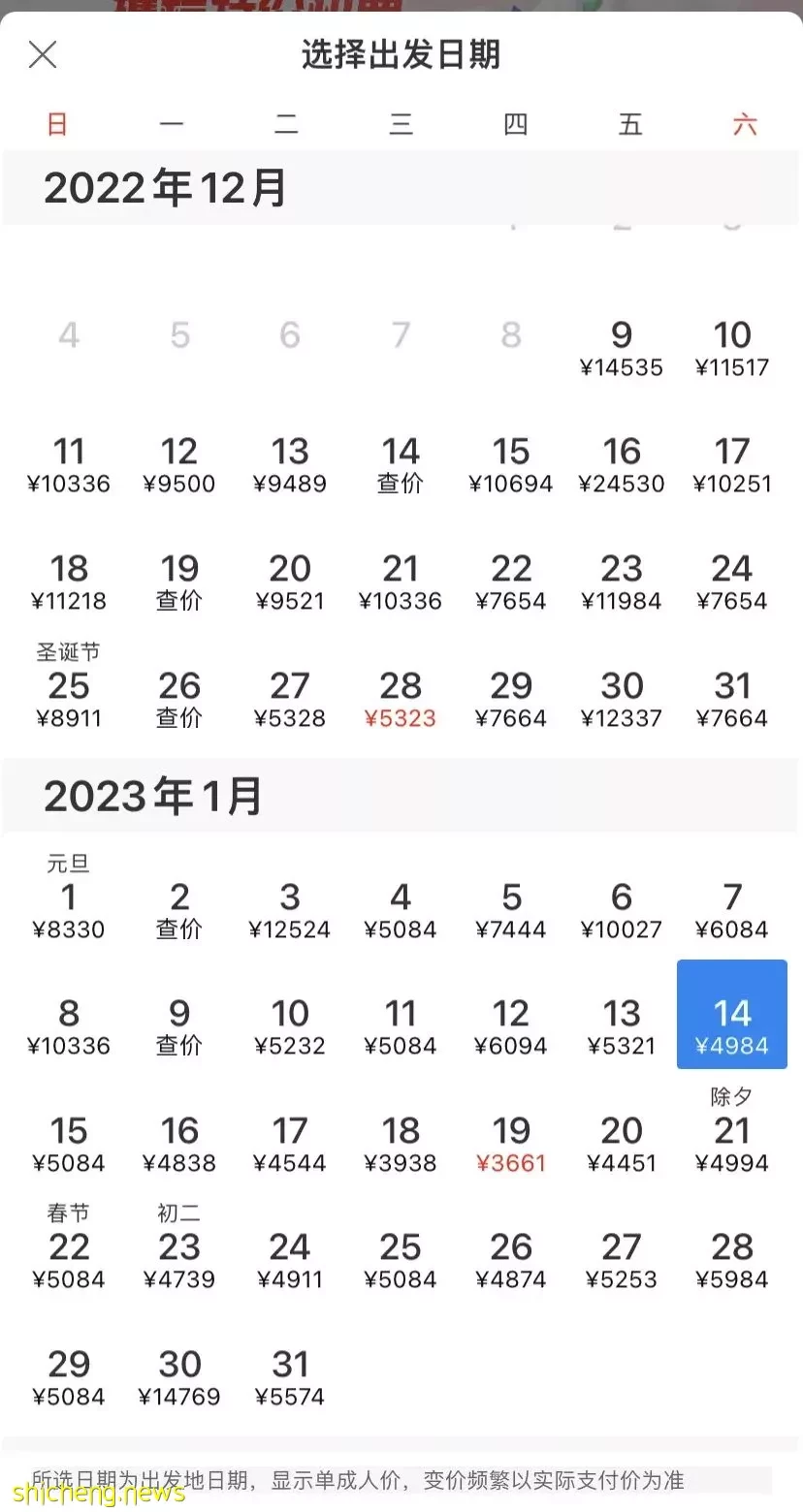Viewport: 803px width, 1512px height.
Task: Choose December 14 to check price
Action: [401, 466]
